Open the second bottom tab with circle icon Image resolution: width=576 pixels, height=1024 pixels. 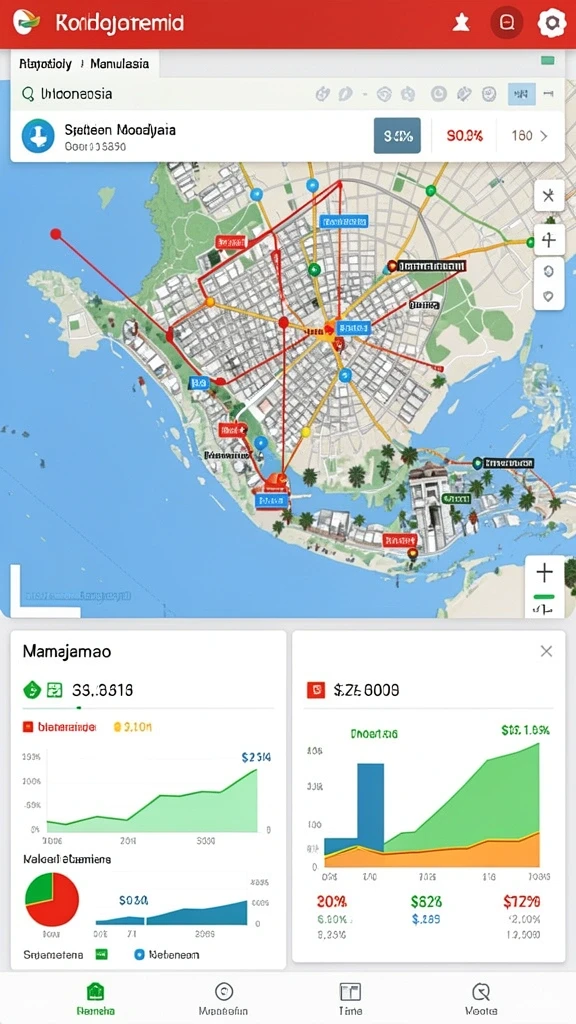pyautogui.click(x=223, y=999)
